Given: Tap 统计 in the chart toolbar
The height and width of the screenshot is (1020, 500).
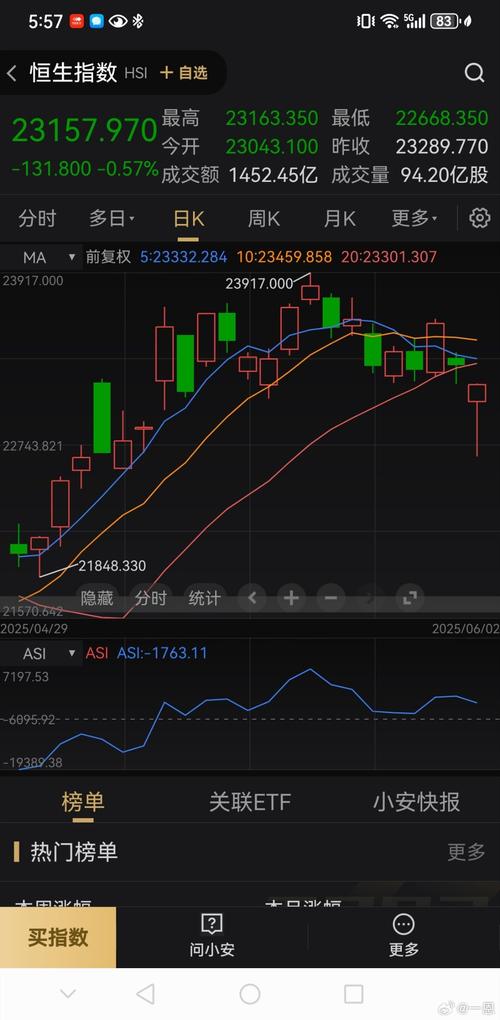Looking at the screenshot, I should tap(204, 598).
